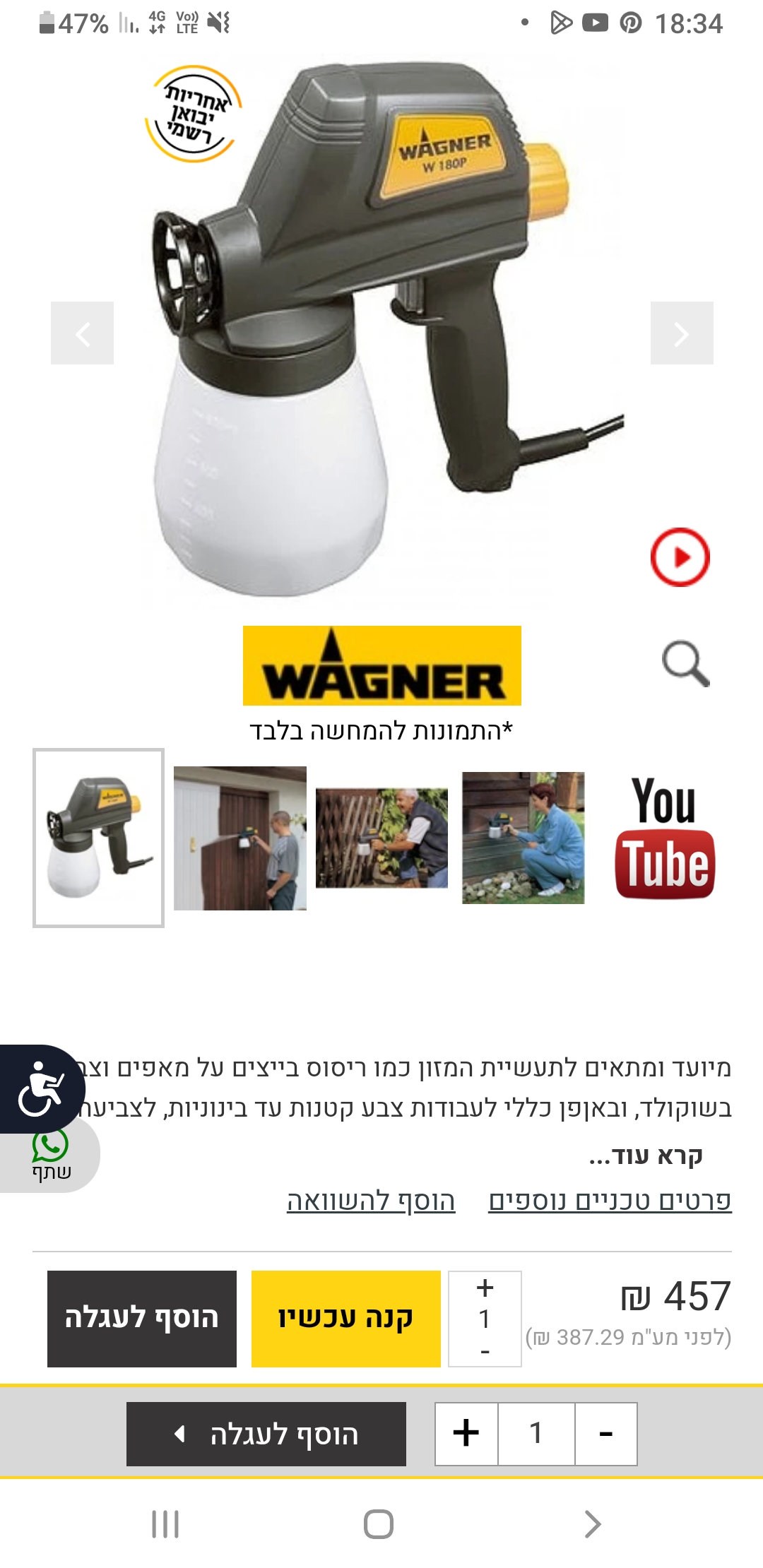View thumbnail of man spraying brown door
The image size is (763, 1568).
pyautogui.click(x=240, y=838)
